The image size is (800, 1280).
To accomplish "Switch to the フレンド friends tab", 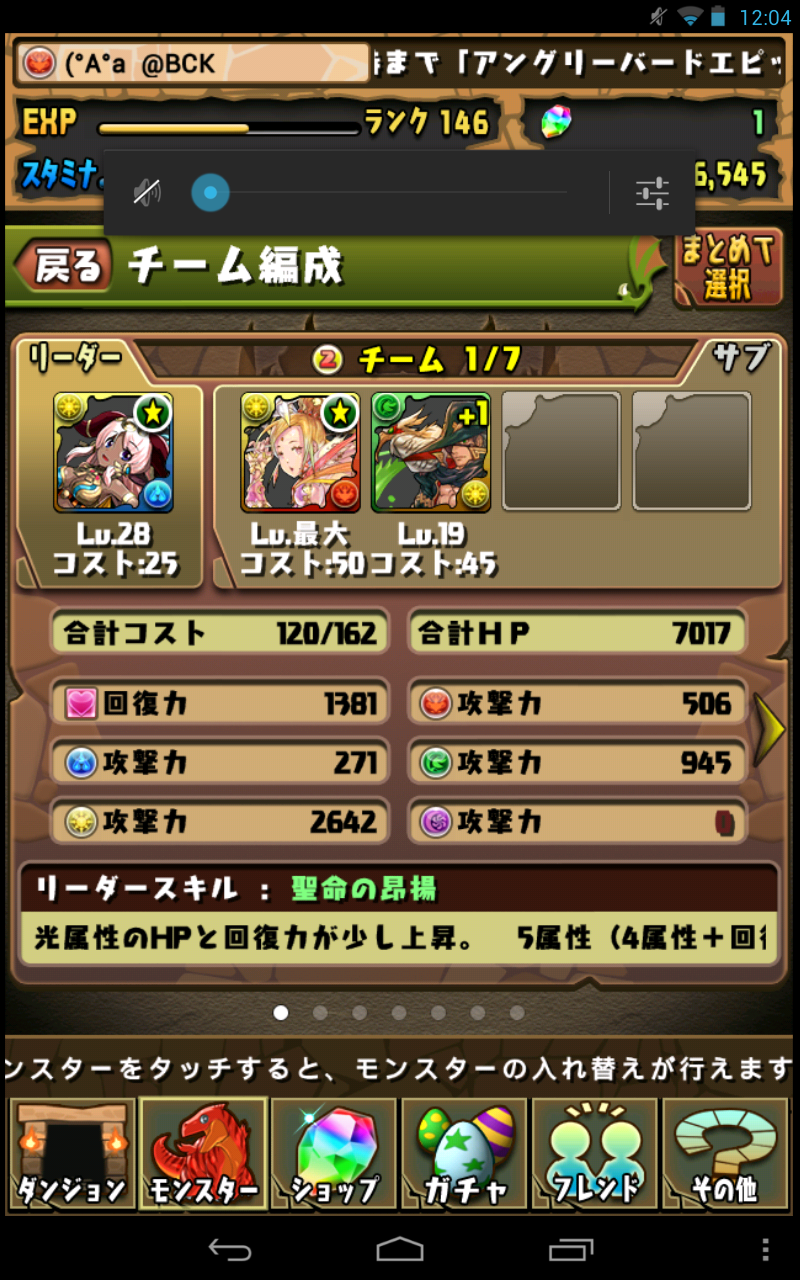I will (596, 1152).
